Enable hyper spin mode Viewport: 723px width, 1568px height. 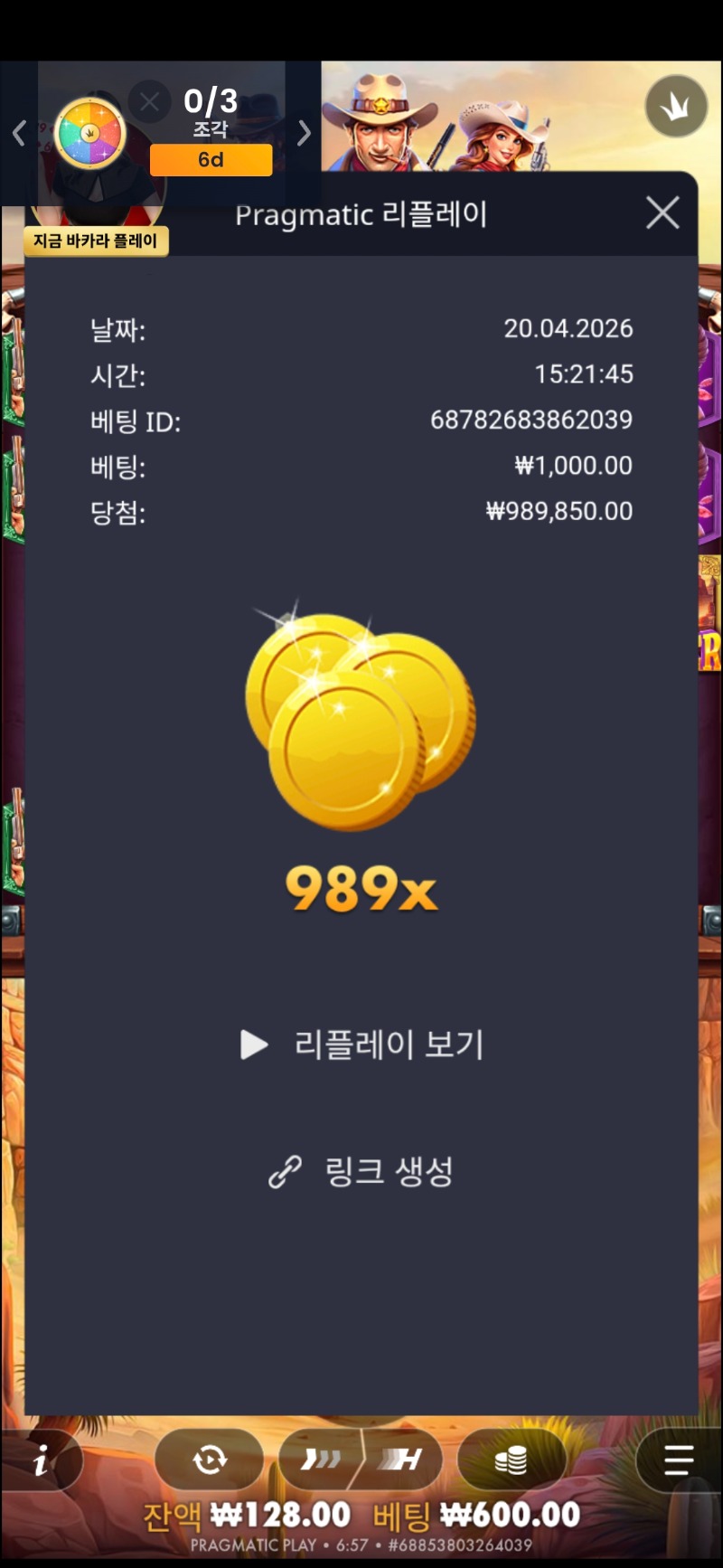point(402,1459)
